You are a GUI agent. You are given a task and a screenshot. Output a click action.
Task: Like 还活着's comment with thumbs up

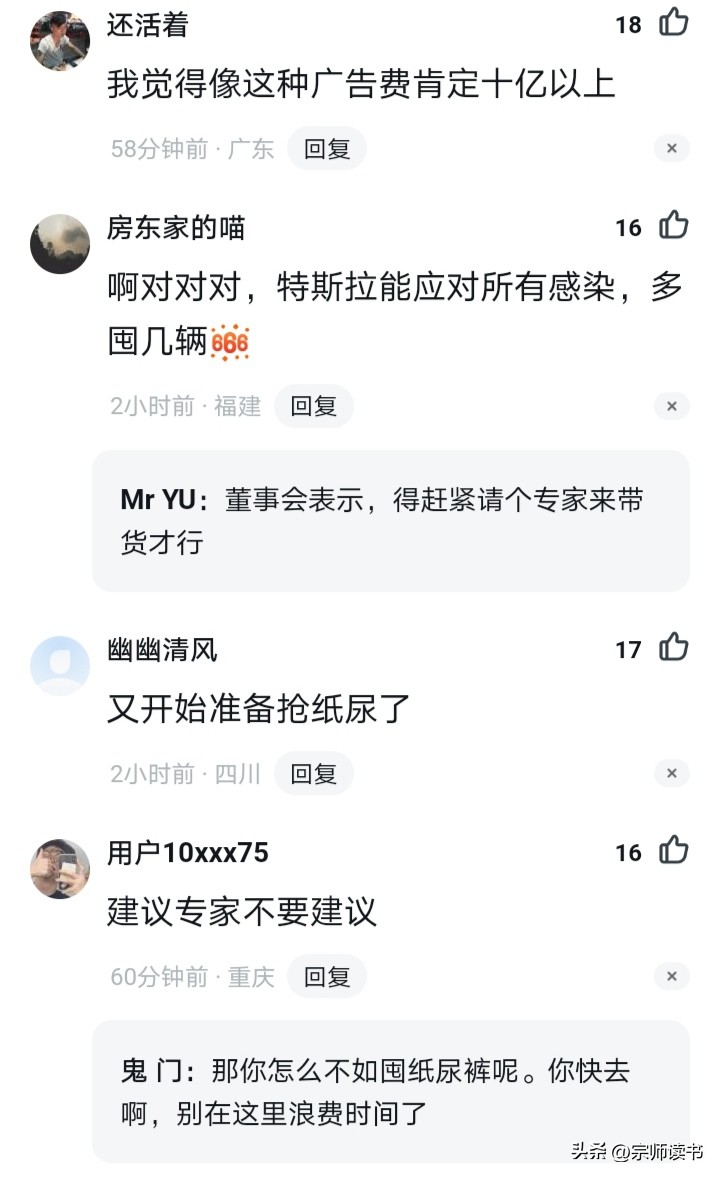point(674,24)
